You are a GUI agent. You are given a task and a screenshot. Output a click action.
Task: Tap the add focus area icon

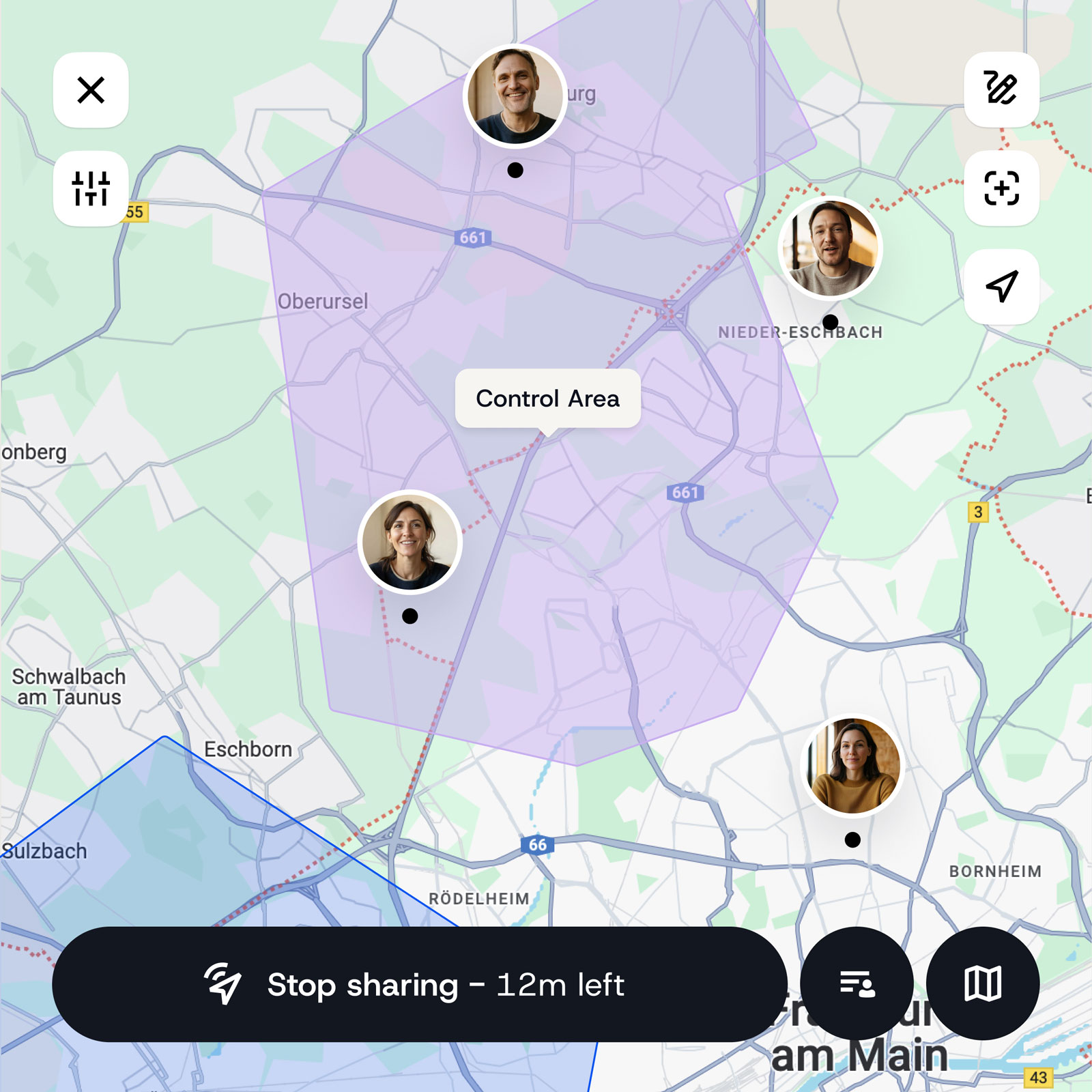[x=1001, y=188]
